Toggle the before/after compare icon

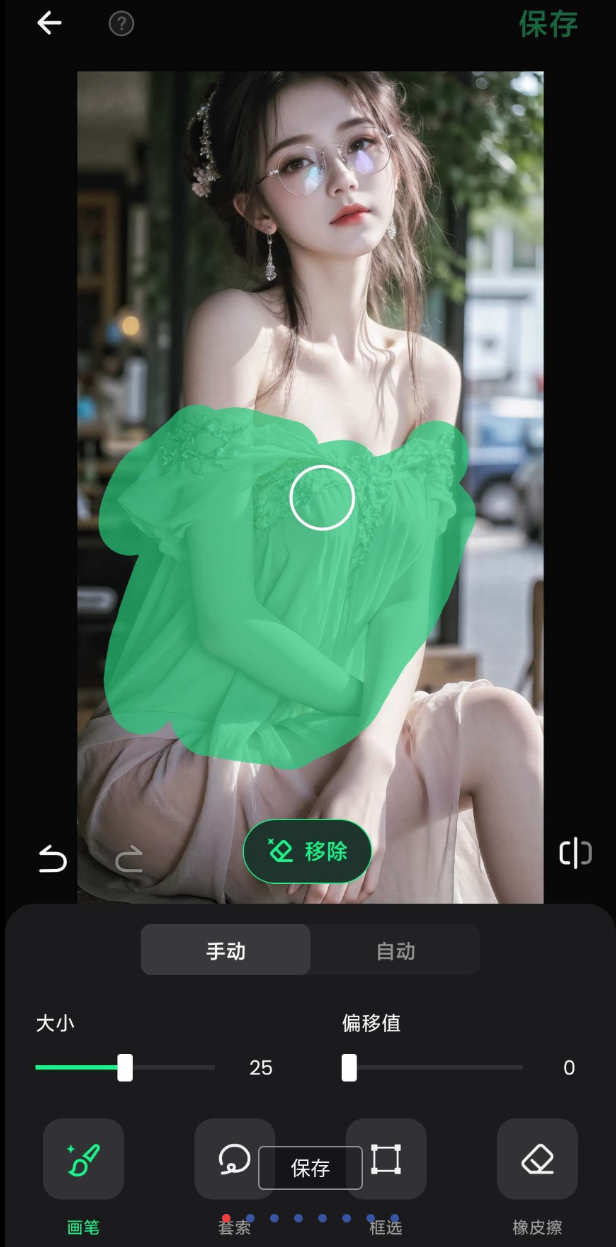tap(575, 853)
